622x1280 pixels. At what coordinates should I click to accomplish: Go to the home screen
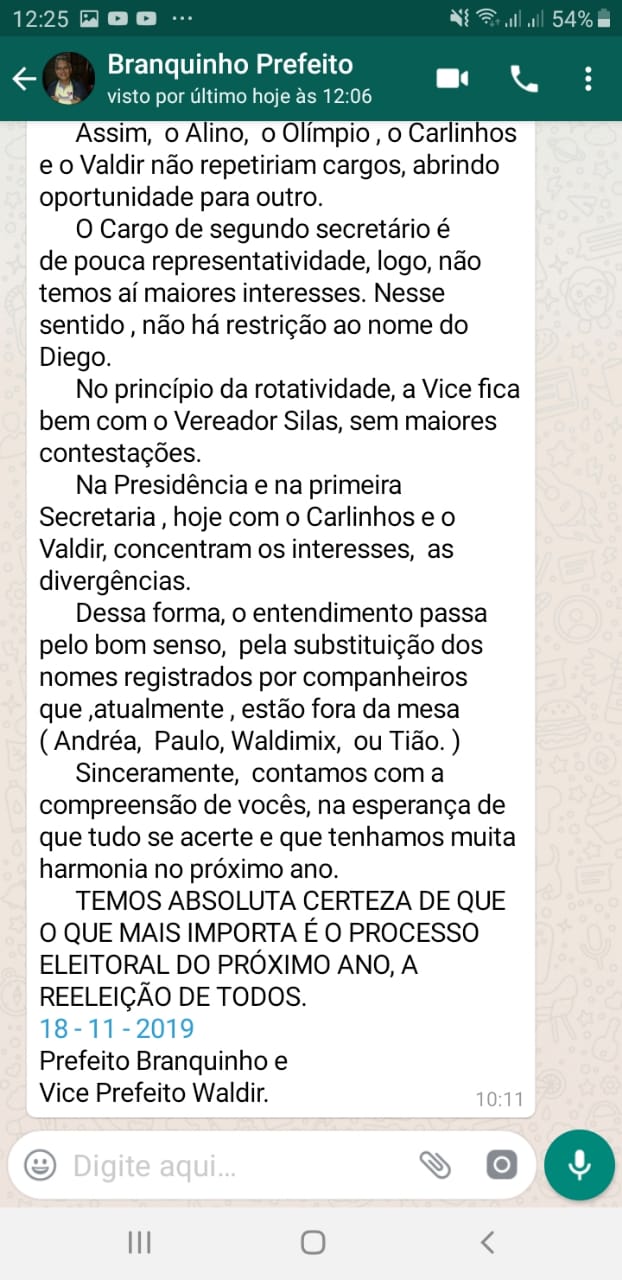(x=313, y=1242)
